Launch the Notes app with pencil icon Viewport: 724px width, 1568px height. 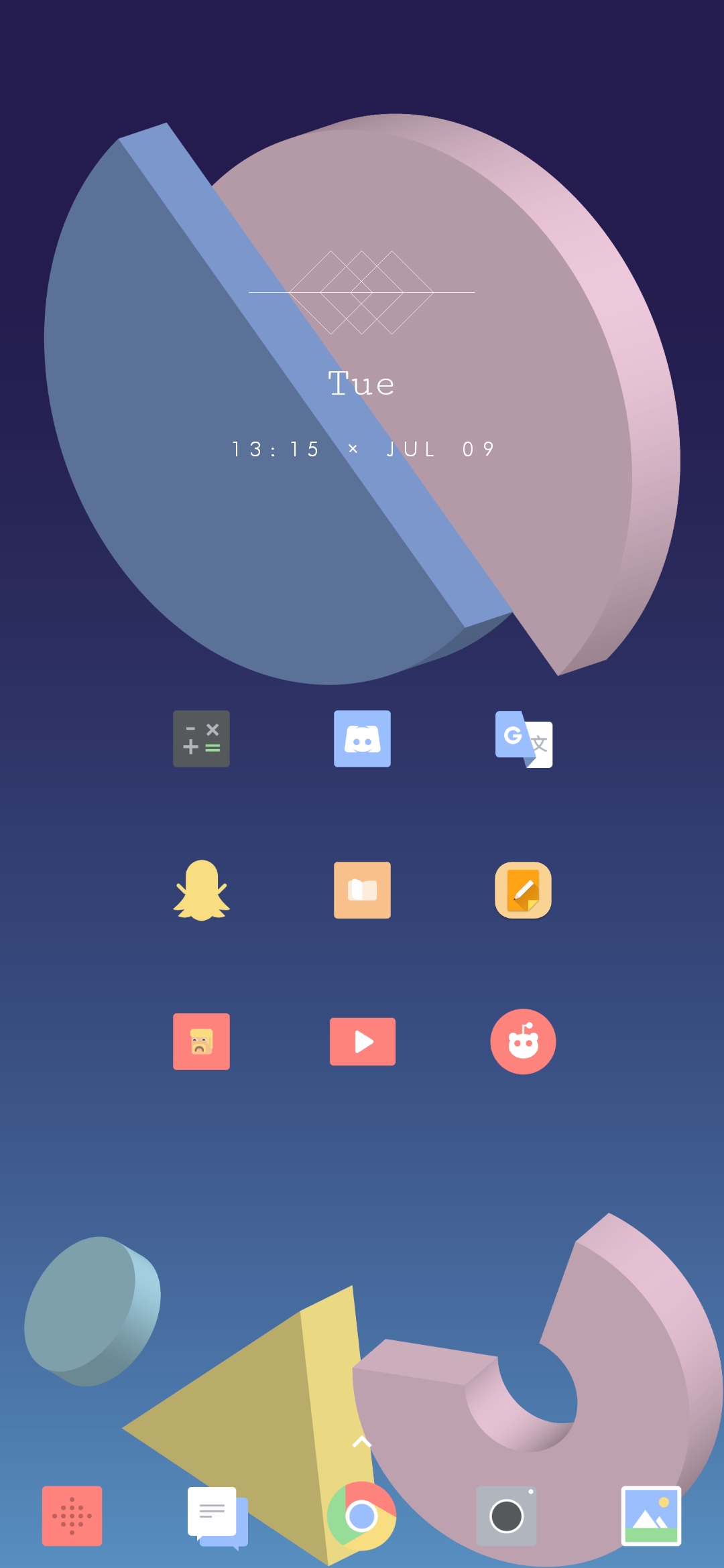(523, 890)
